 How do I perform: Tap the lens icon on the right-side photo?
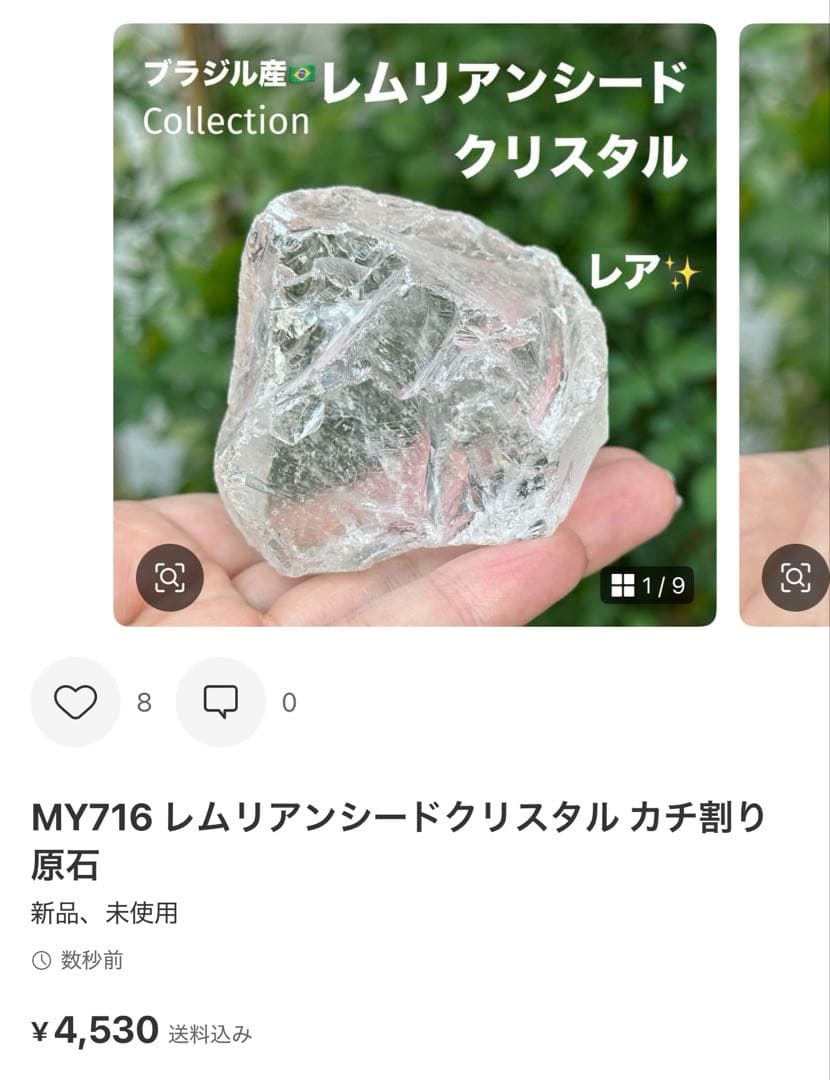click(x=797, y=575)
